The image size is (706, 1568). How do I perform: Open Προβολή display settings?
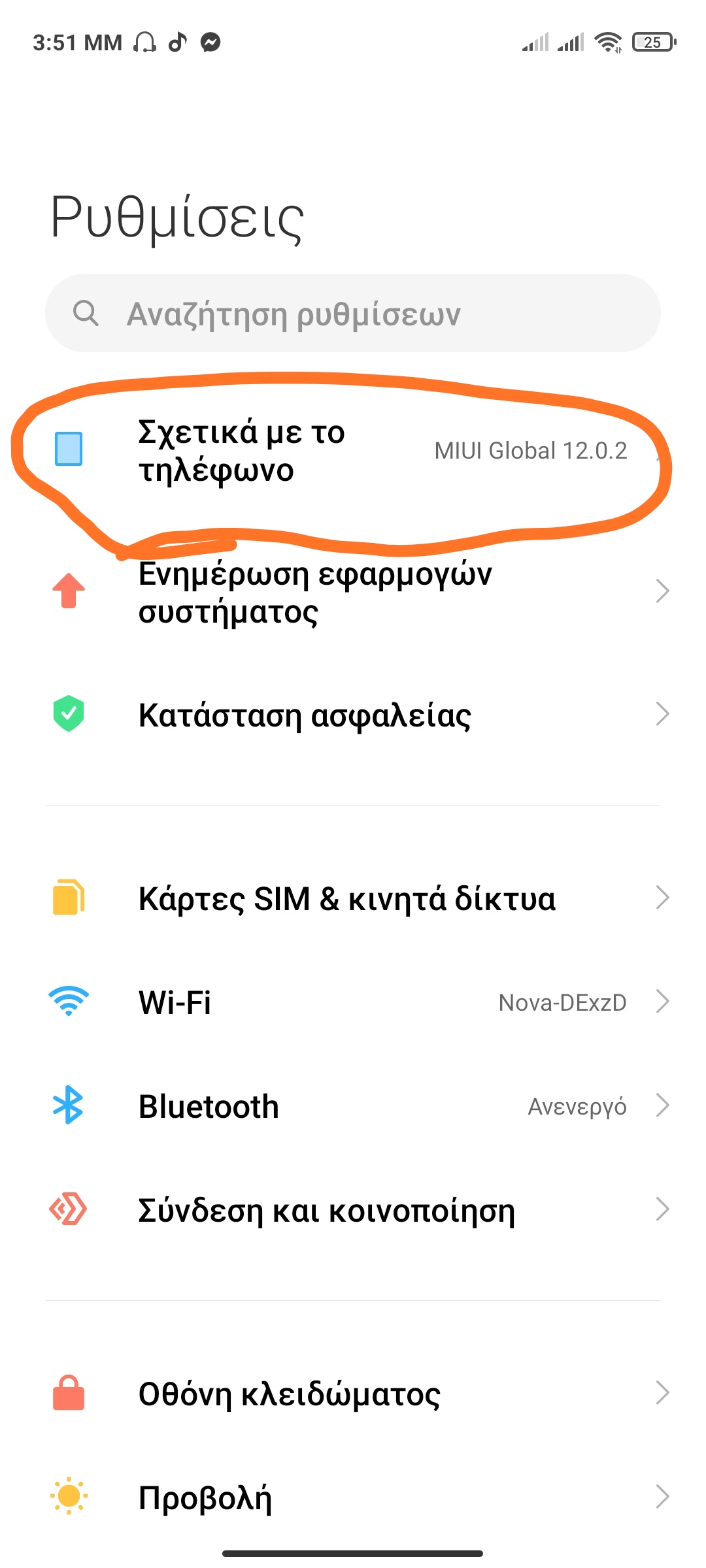click(x=353, y=1497)
